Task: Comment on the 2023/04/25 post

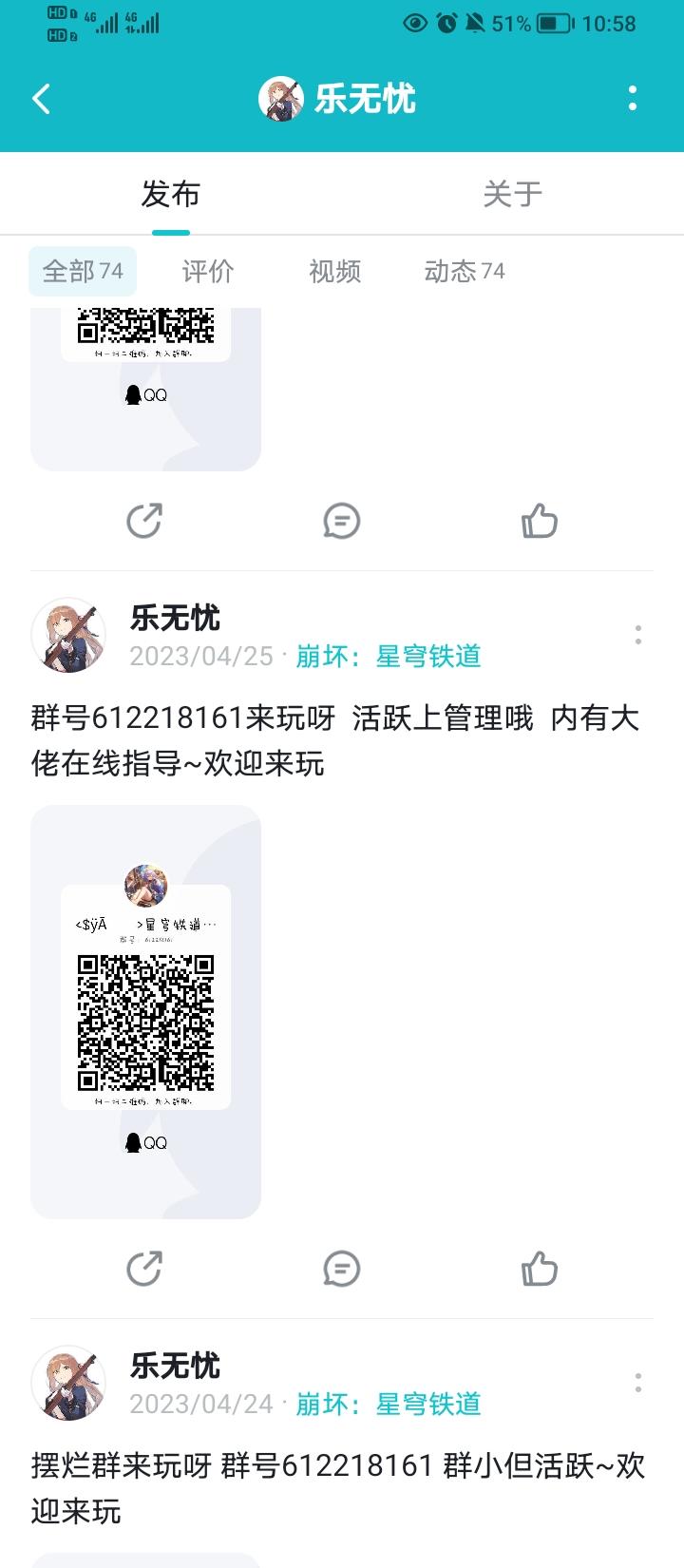Action: pos(342,1269)
